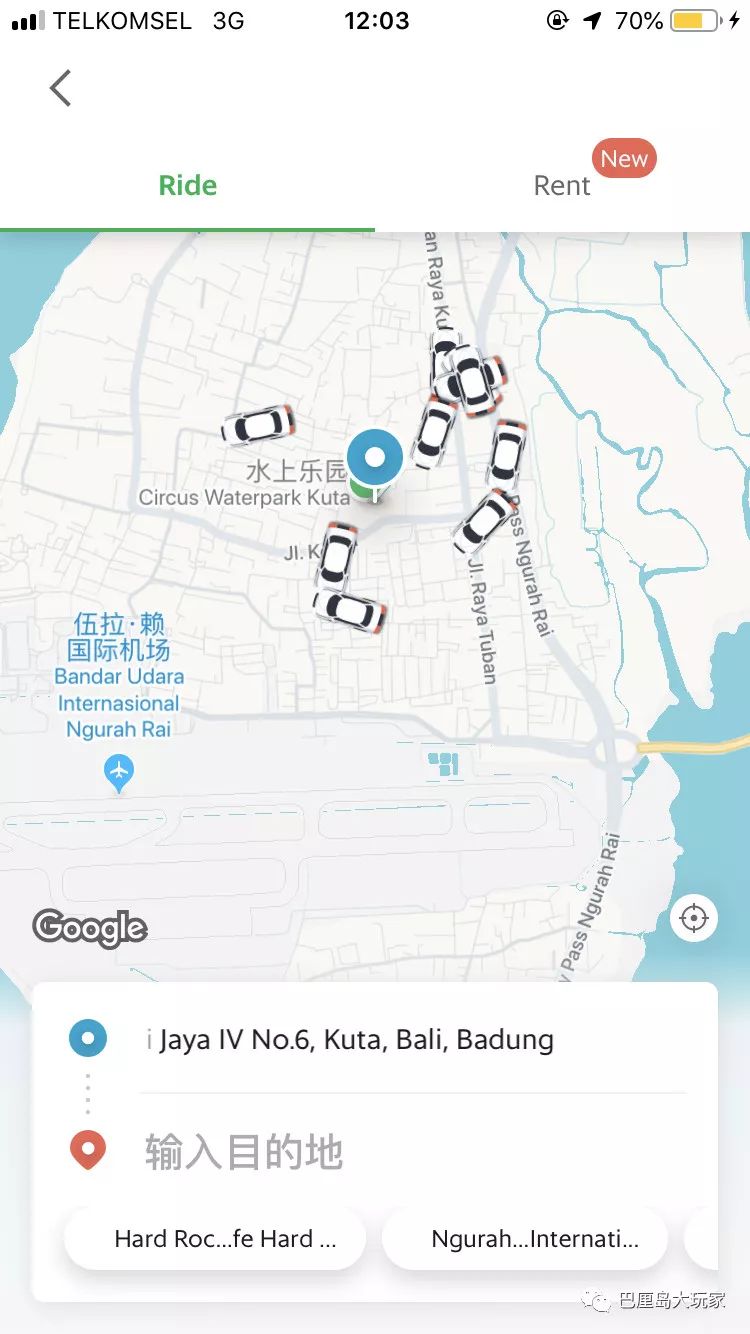Viewport: 750px width, 1334px height.
Task: Select the Ride tab
Action: (x=188, y=186)
